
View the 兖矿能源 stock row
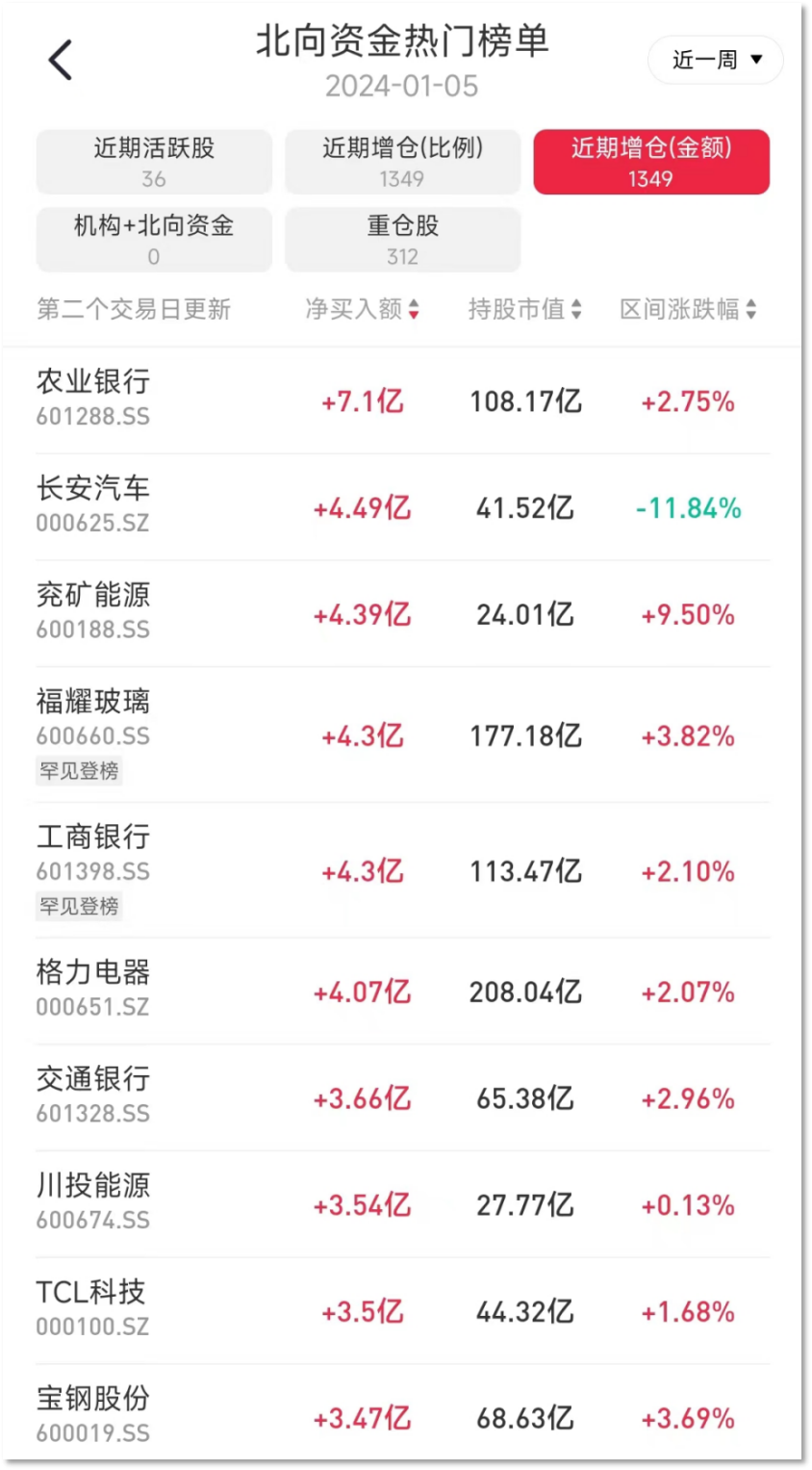402,614
